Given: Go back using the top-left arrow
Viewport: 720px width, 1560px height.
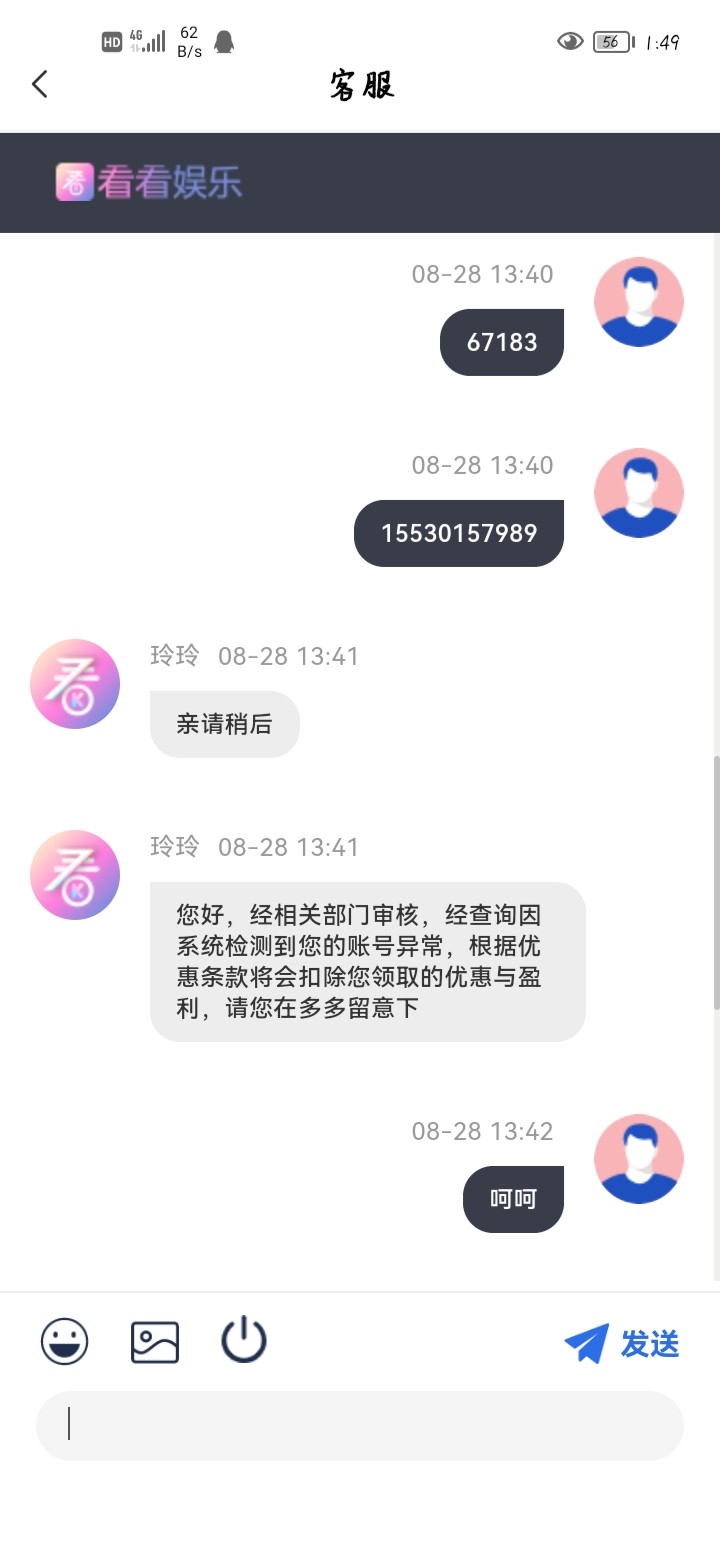Looking at the screenshot, I should [40, 84].
